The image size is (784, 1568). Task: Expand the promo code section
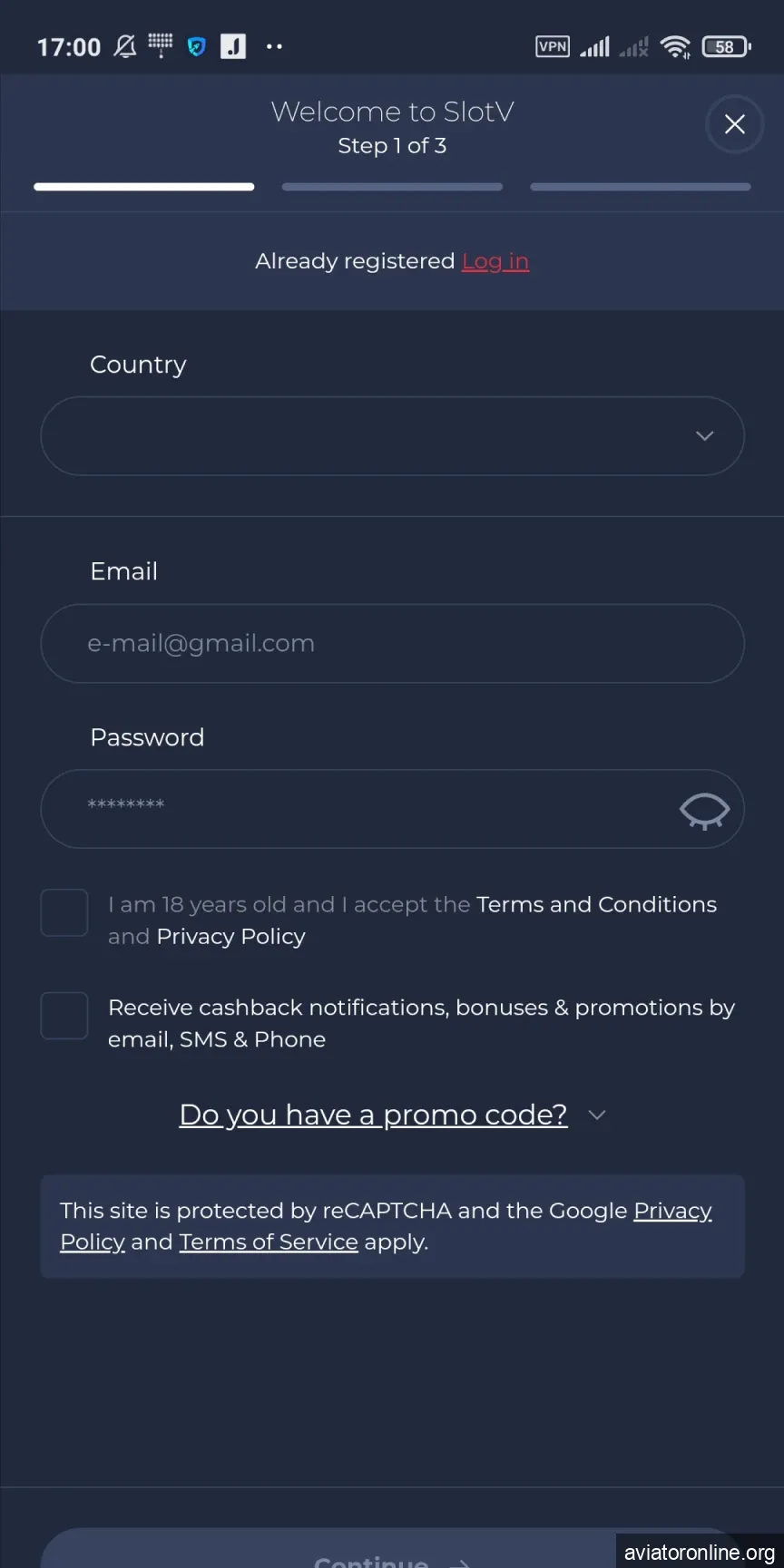pos(373,1115)
